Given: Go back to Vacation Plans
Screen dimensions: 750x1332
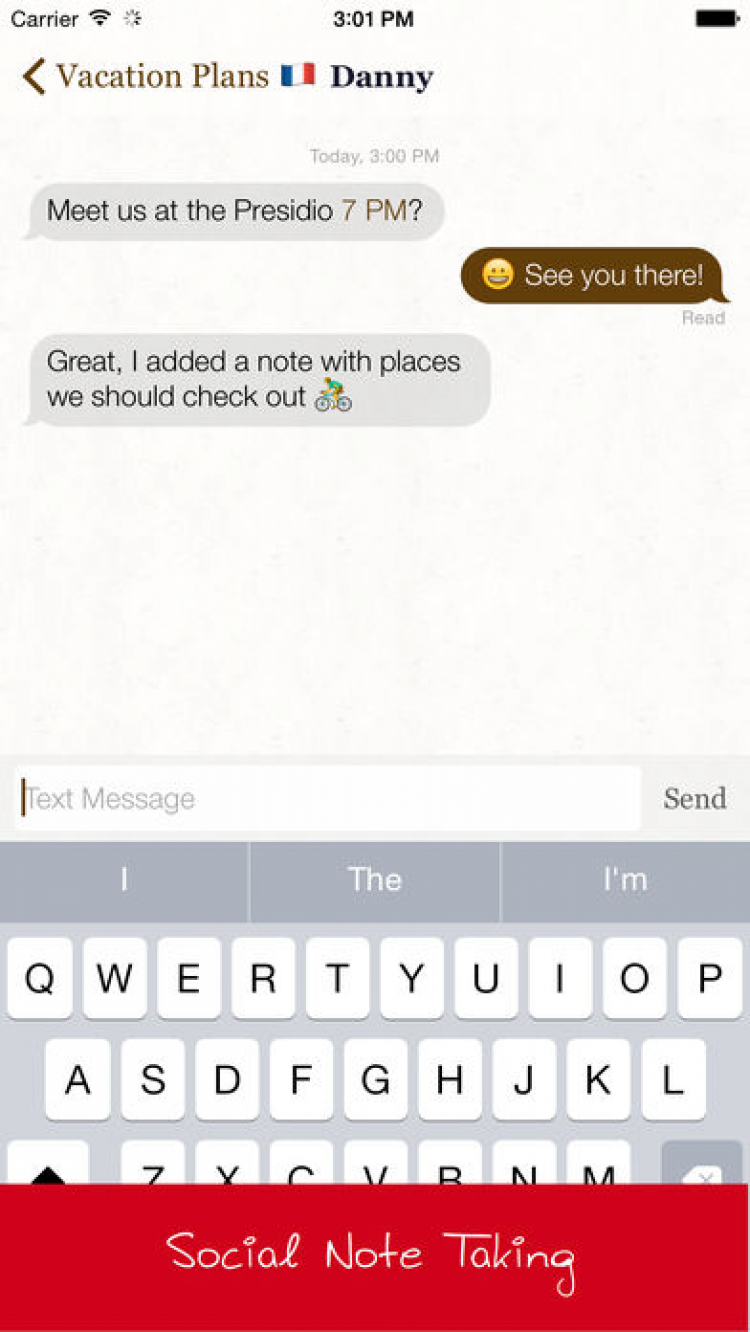Looking at the screenshot, I should pos(145,77).
